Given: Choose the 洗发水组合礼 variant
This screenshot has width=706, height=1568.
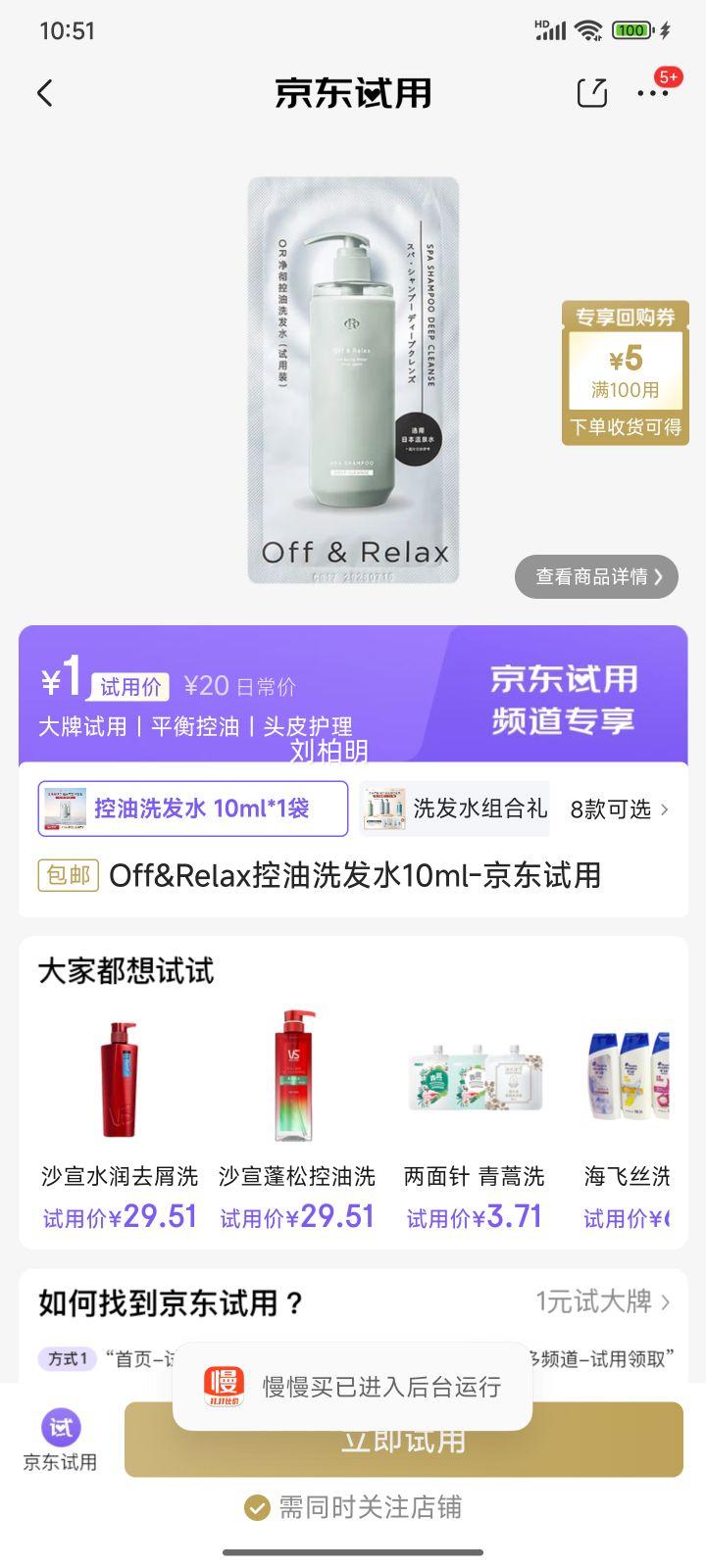Looking at the screenshot, I should pos(455,808).
